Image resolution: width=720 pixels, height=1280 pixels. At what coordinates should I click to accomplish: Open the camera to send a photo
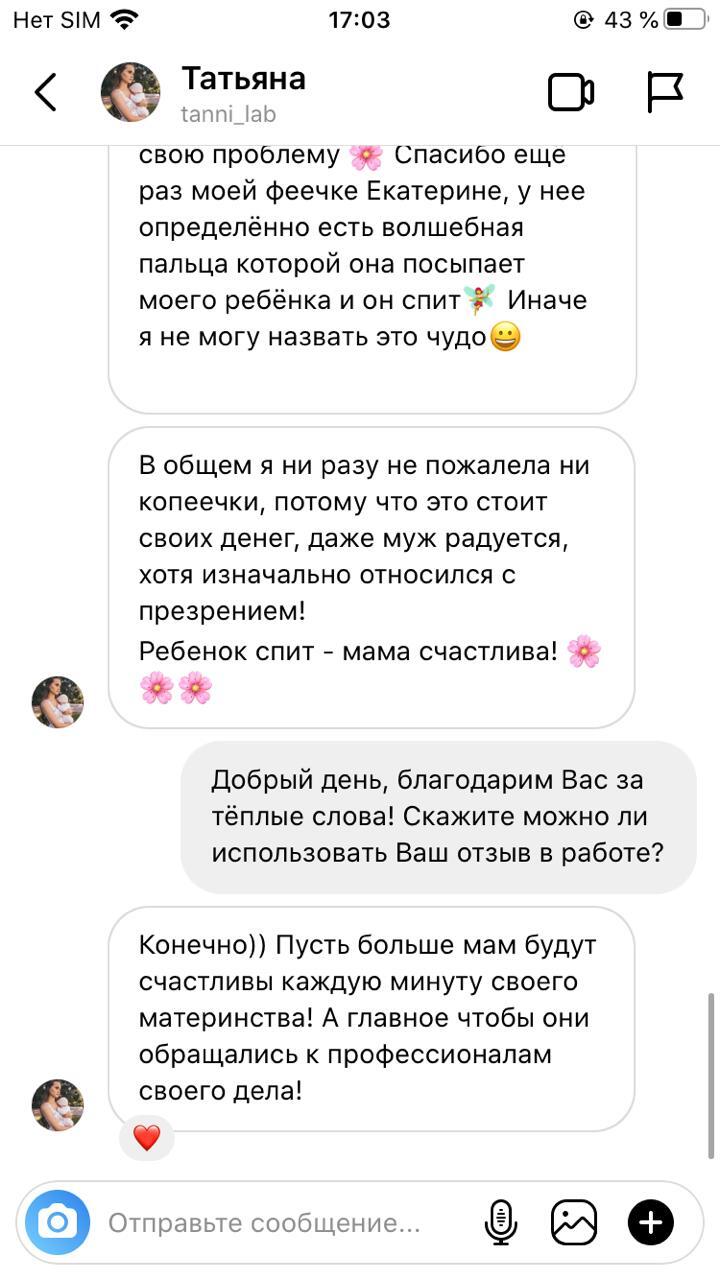[57, 1222]
